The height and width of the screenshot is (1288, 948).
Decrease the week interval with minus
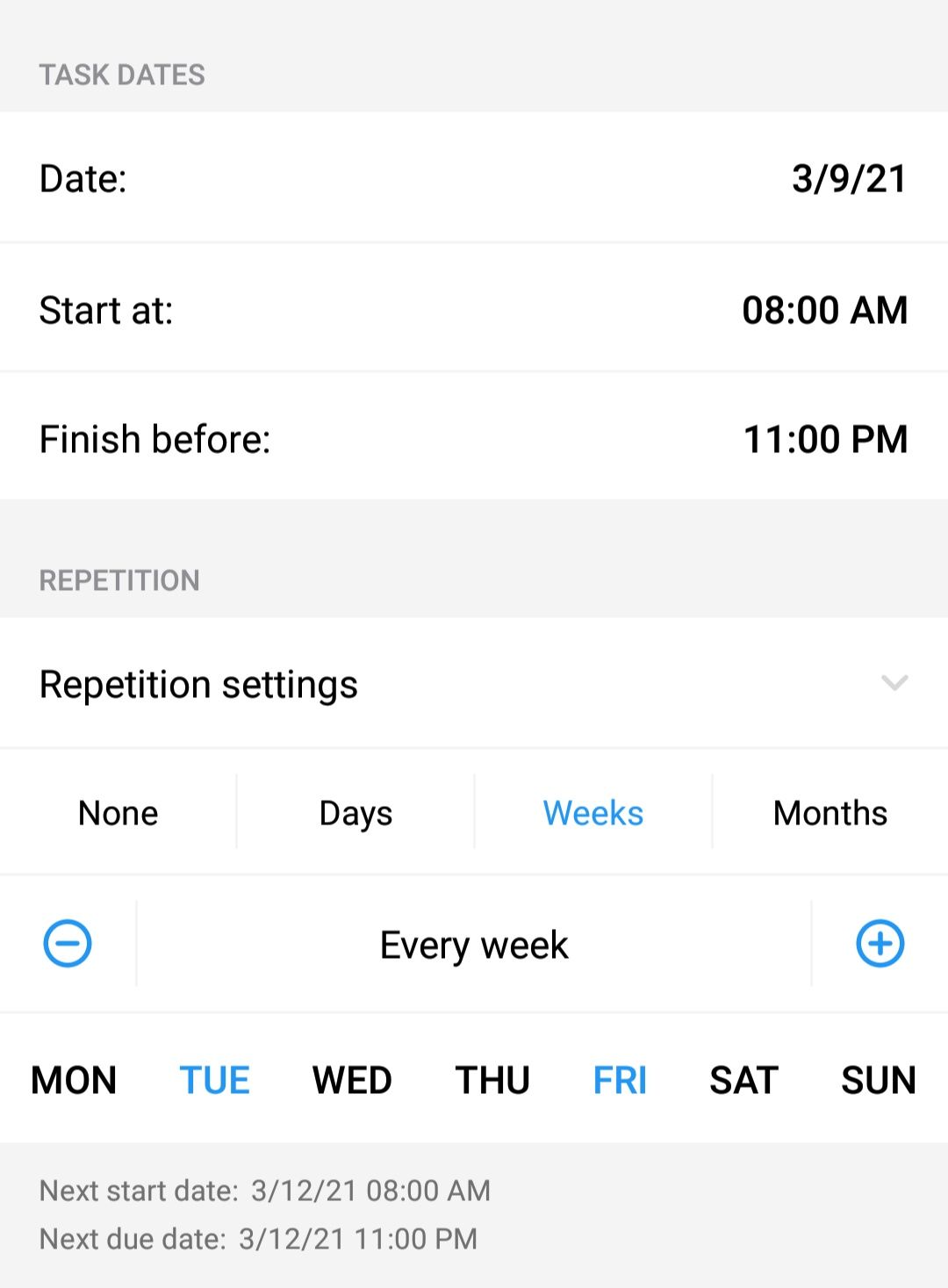pos(68,944)
